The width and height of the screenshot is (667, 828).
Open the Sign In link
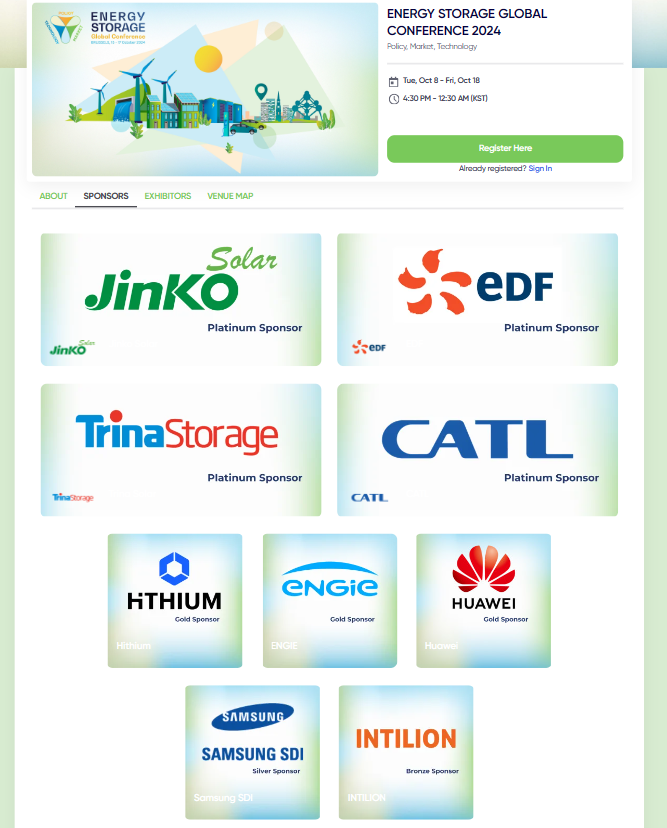pos(540,169)
